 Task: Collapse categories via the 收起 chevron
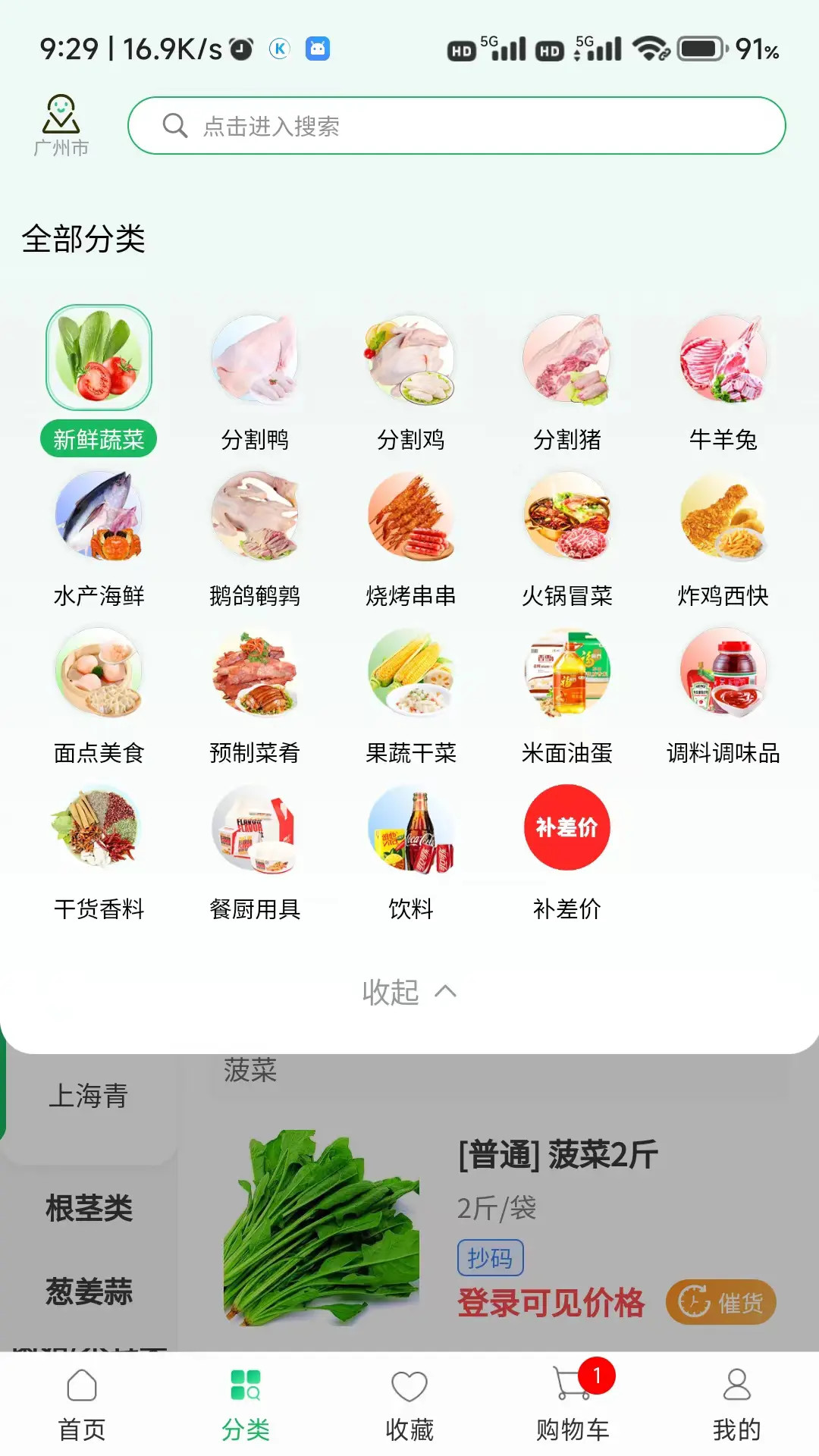click(x=409, y=992)
